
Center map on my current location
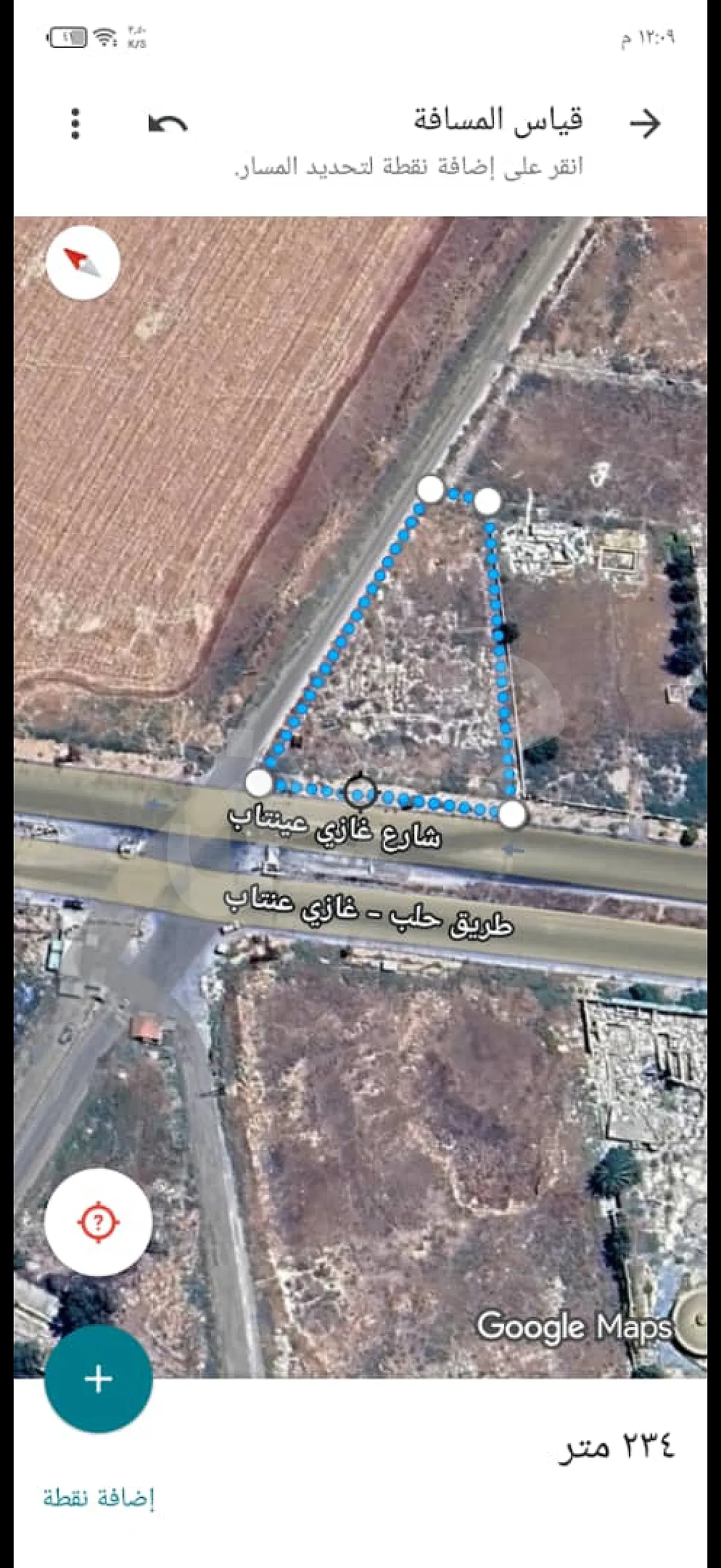[x=98, y=1222]
